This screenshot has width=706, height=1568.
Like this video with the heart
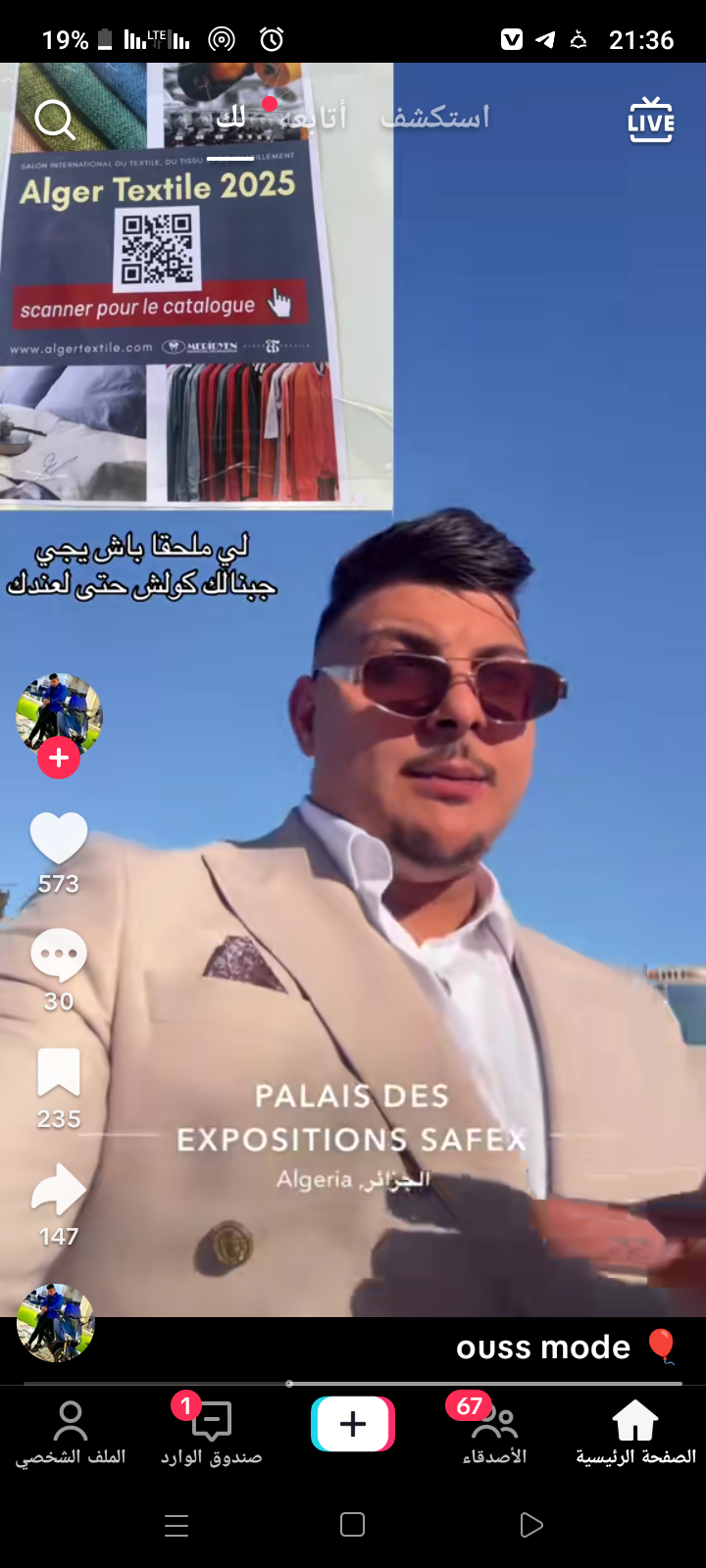[59, 840]
